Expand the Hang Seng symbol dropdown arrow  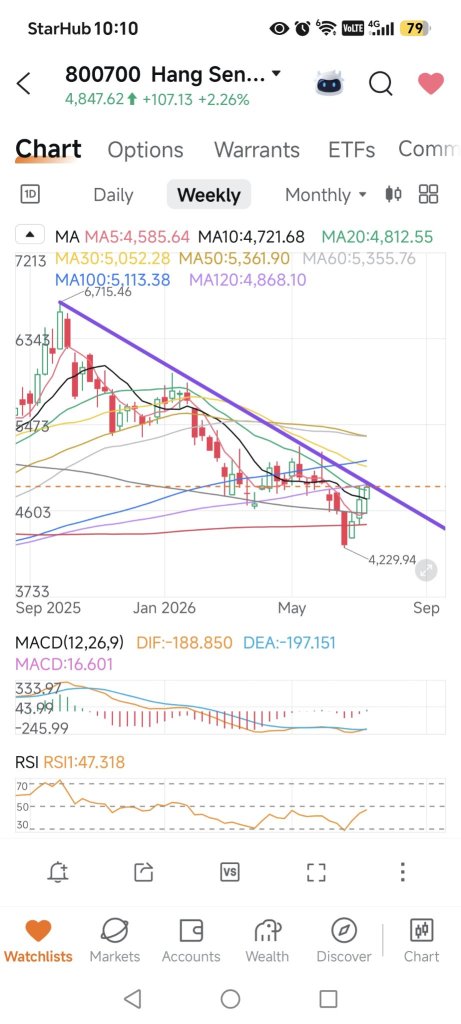coord(276,74)
